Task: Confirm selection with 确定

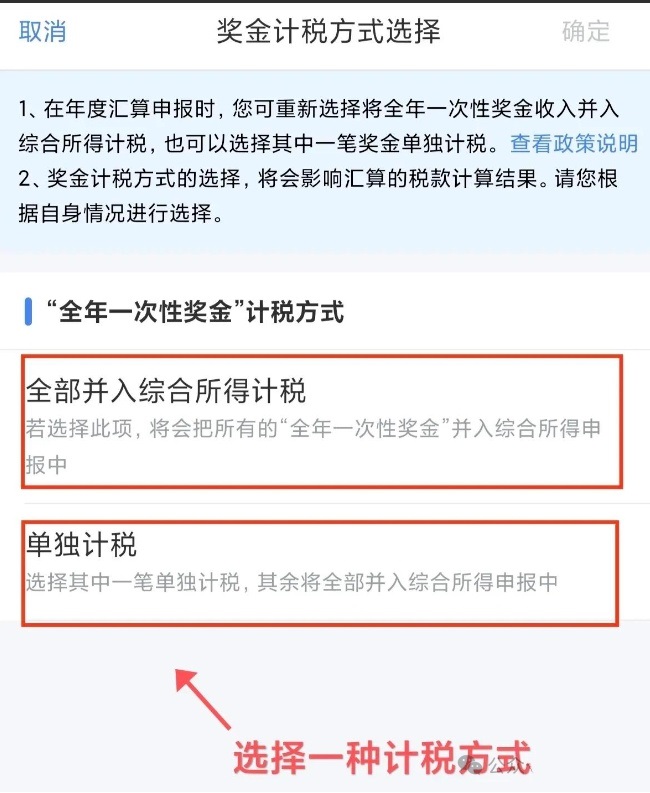Action: point(586,31)
